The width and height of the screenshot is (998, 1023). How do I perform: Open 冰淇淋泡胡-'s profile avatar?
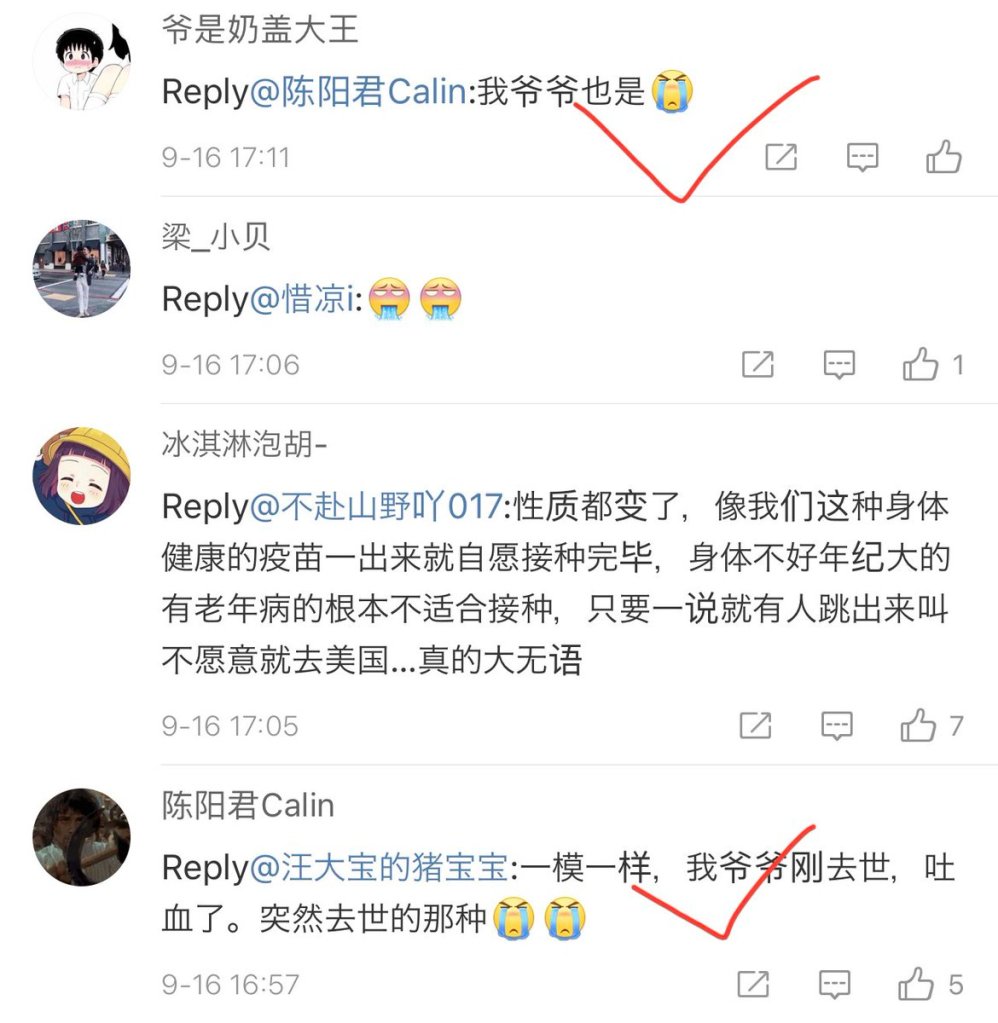82,477
